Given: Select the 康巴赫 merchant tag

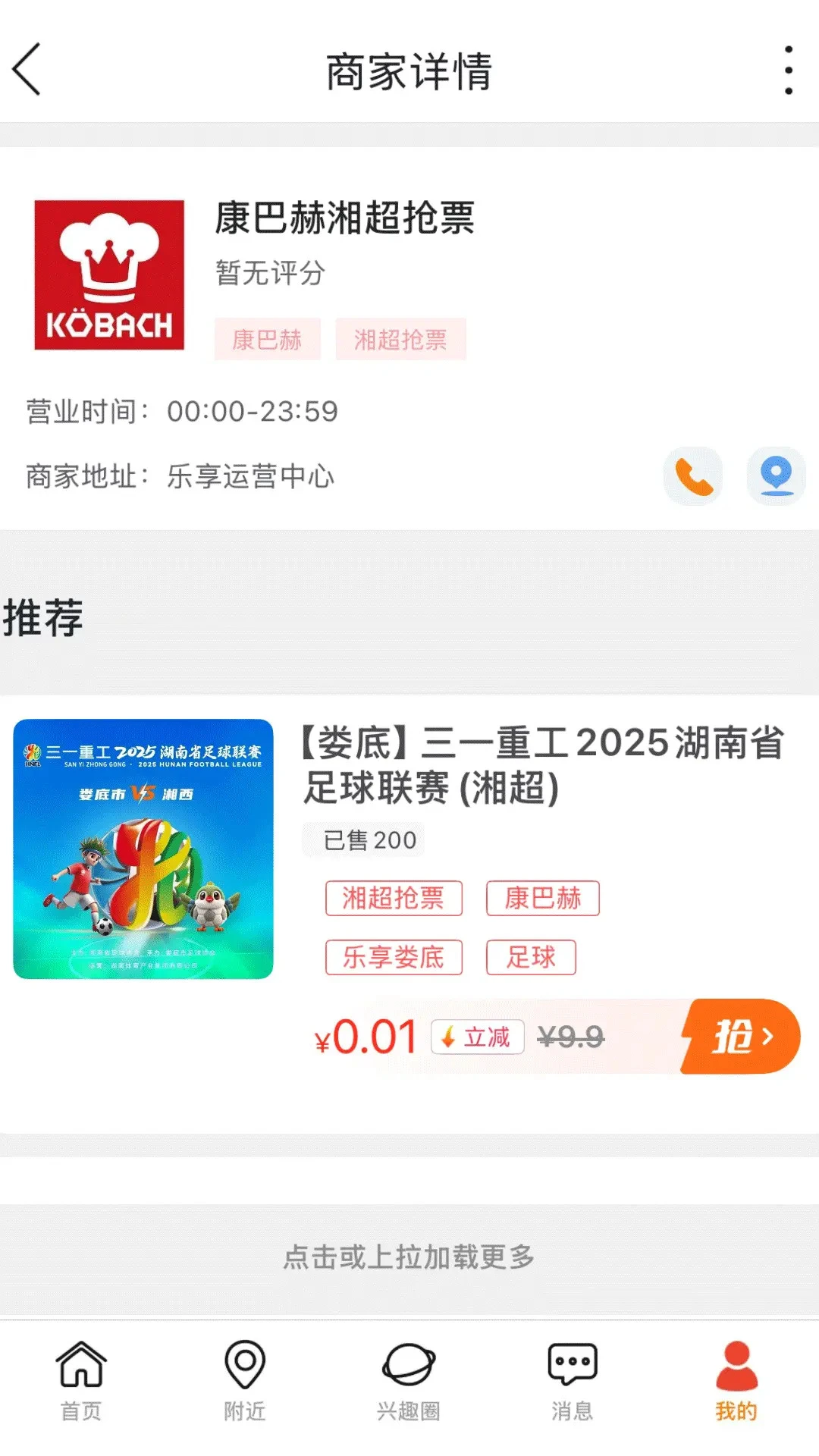Looking at the screenshot, I should [268, 339].
